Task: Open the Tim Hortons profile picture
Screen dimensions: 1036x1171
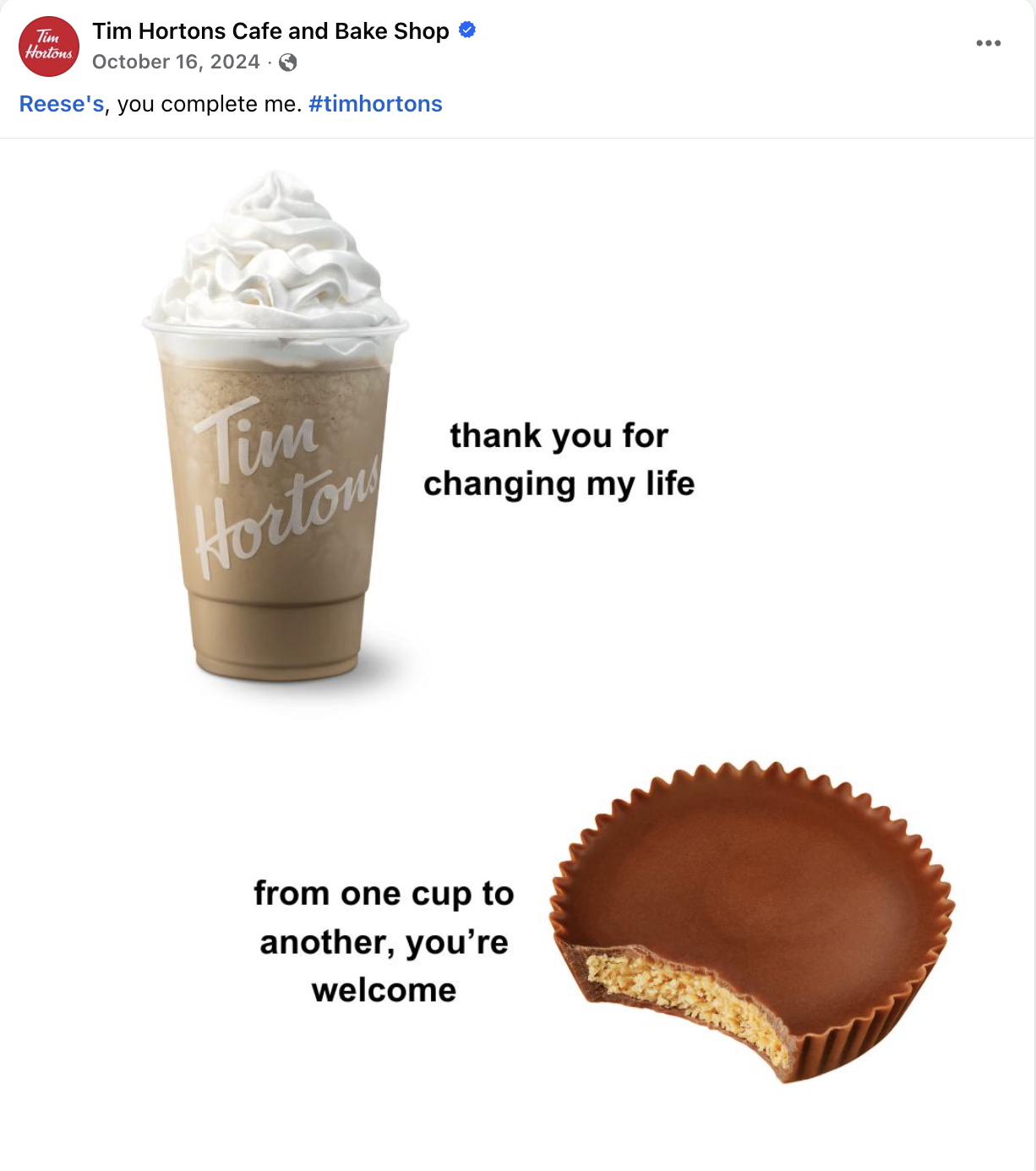Action: (x=49, y=46)
